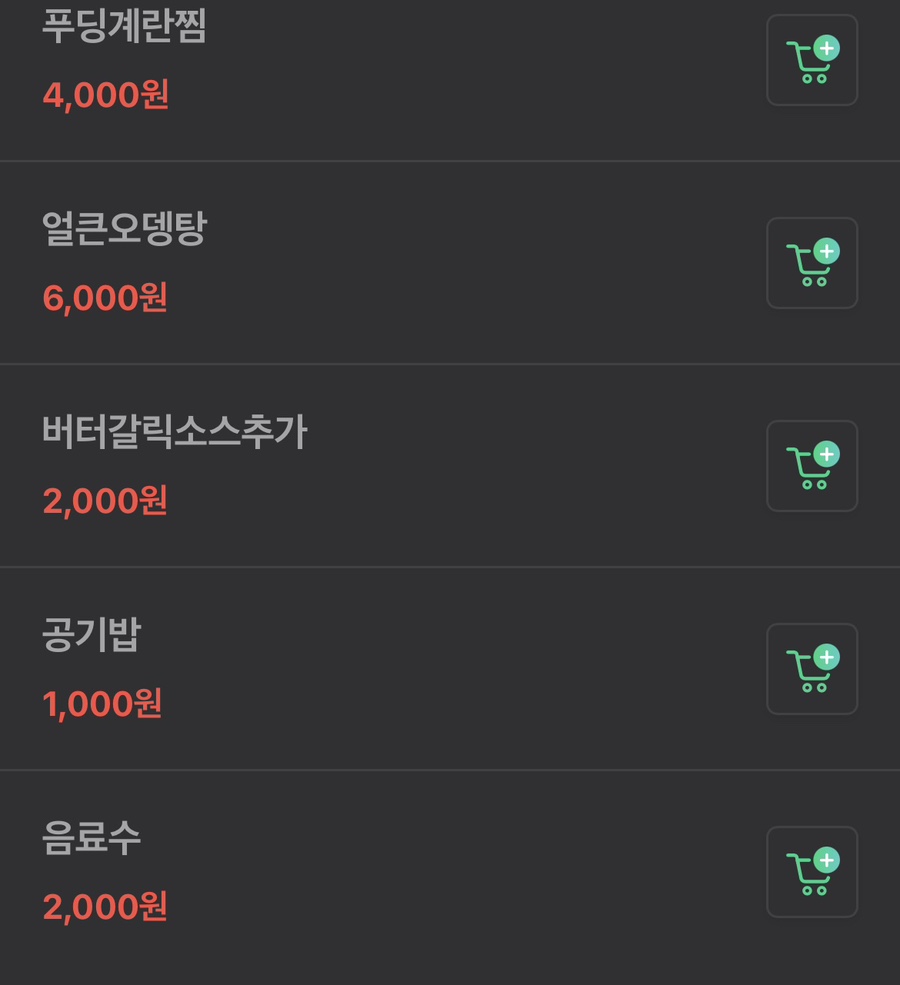The image size is (900, 985).
Task: Open the 얼큰오뎅탕 menu item
Action: tap(124, 230)
